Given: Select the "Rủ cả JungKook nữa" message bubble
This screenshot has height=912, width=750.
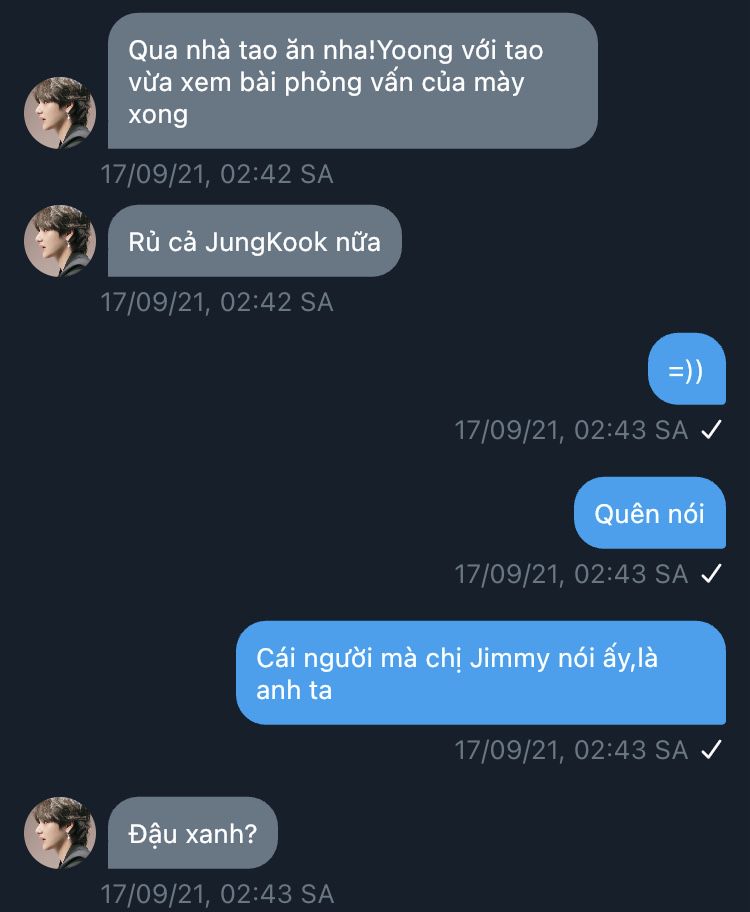Looking at the screenshot, I should (x=254, y=241).
